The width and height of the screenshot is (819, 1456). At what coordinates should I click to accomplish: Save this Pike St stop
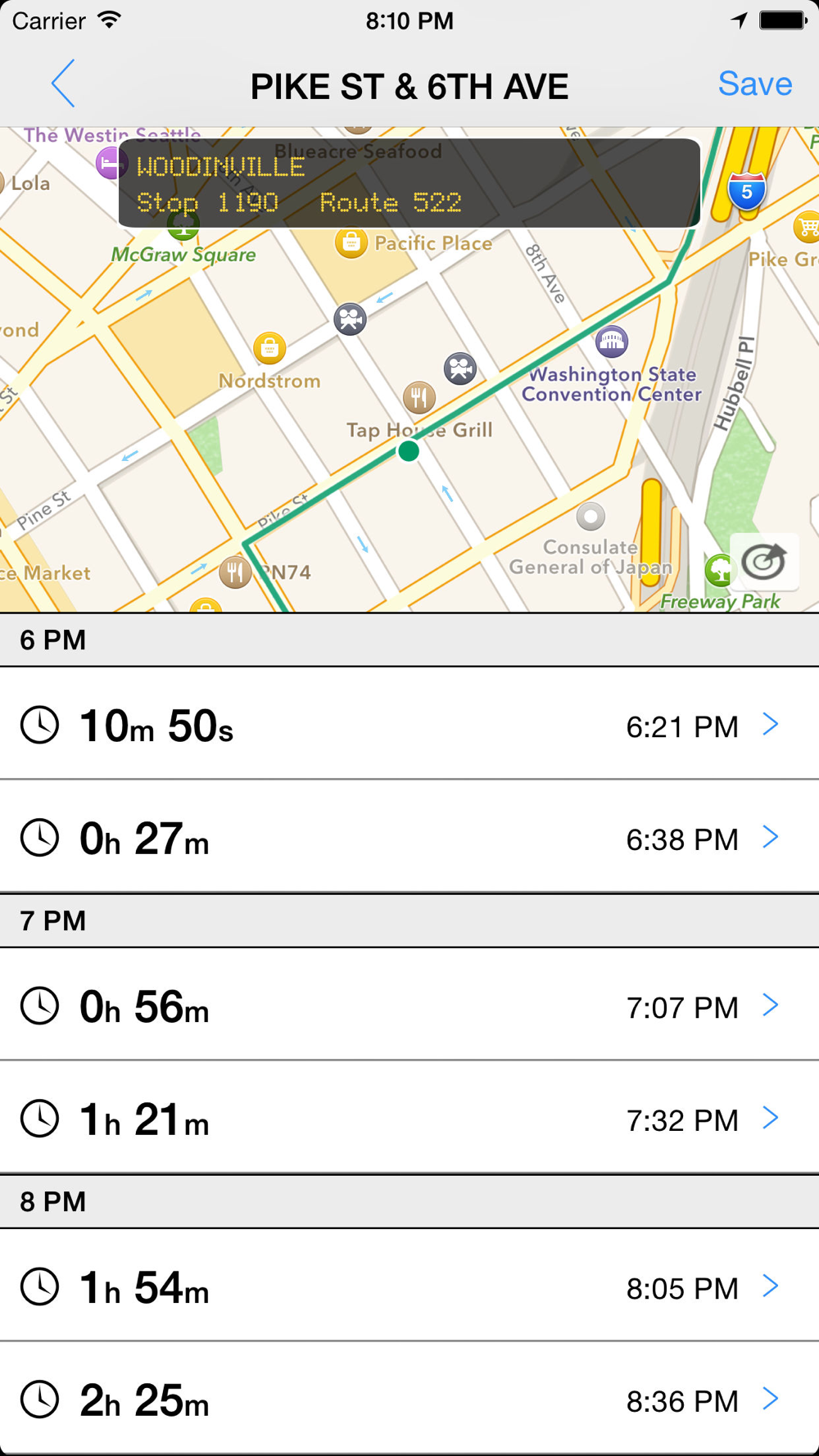[754, 84]
